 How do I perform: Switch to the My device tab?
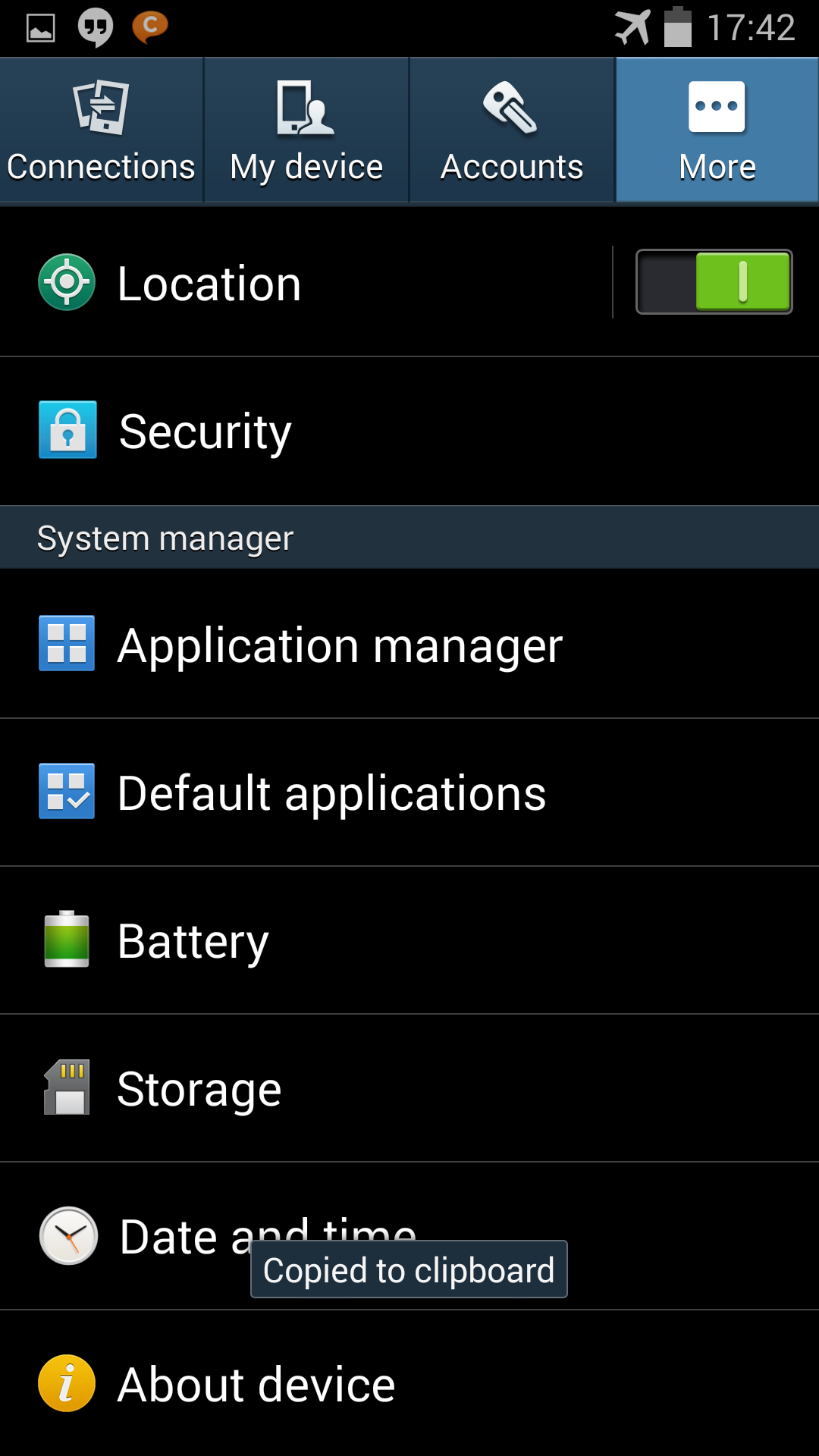tap(306, 130)
